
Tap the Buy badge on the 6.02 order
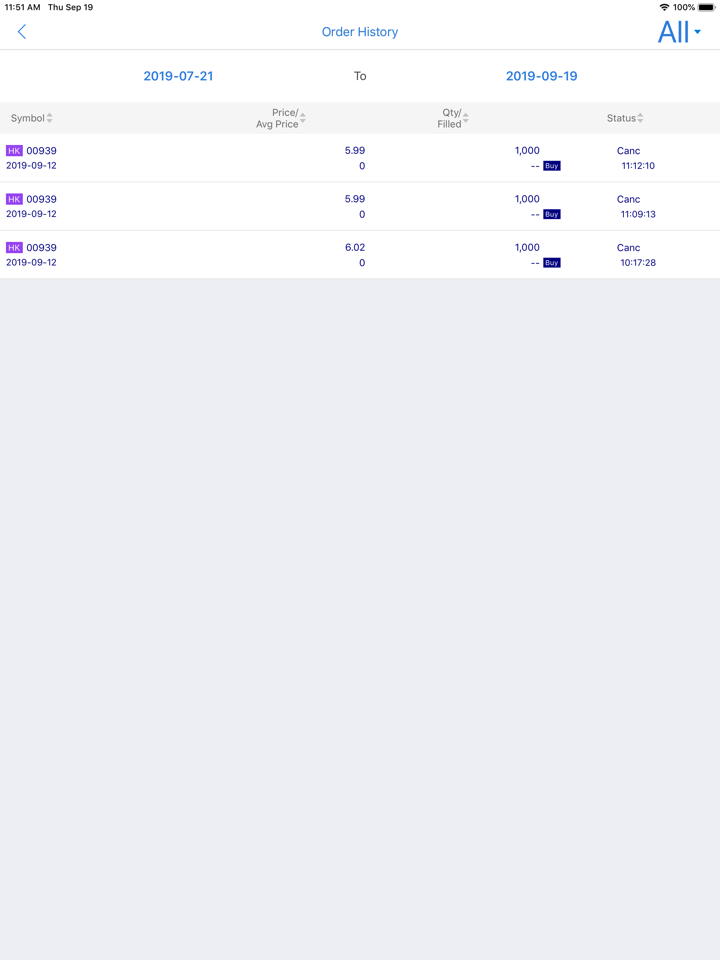(x=550, y=263)
